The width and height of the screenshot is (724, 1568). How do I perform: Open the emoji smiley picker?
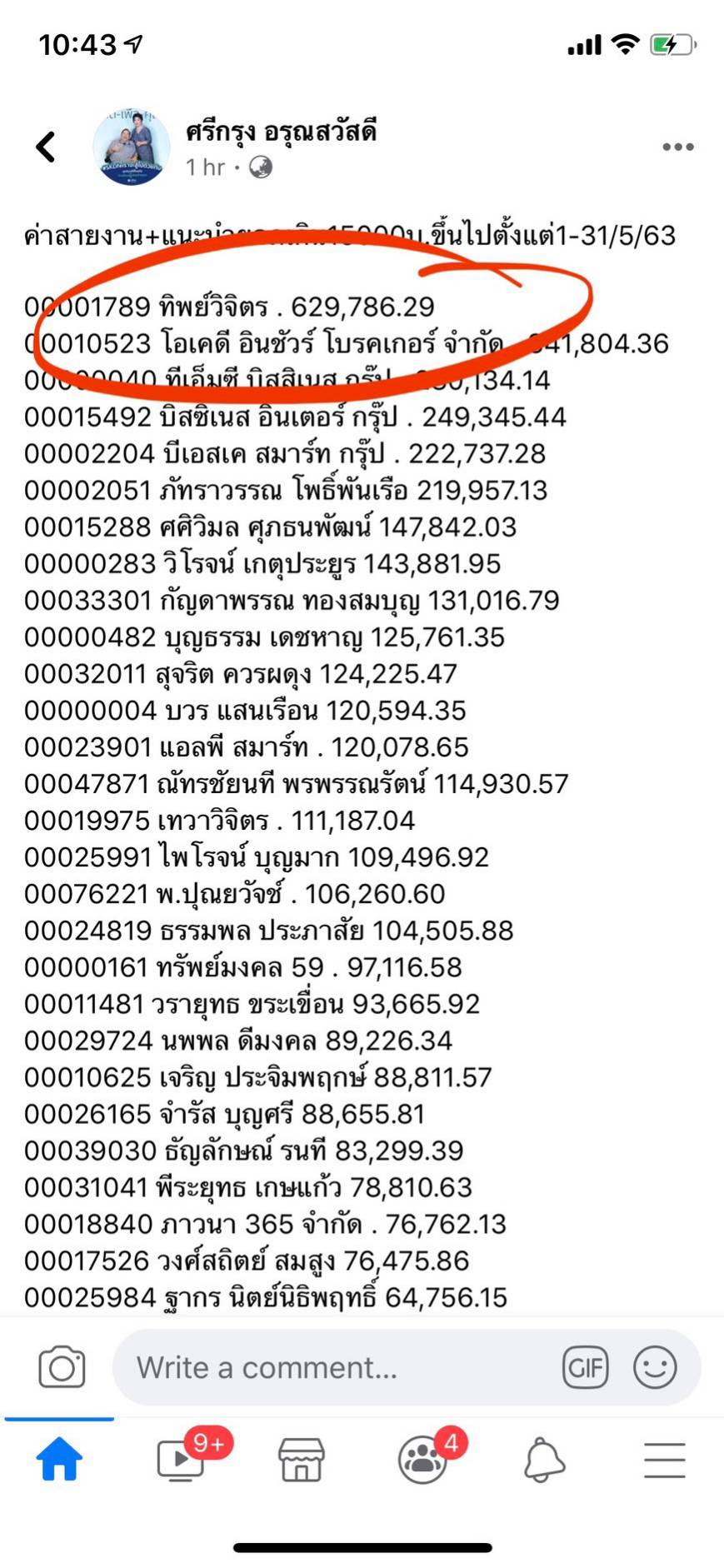(655, 1367)
